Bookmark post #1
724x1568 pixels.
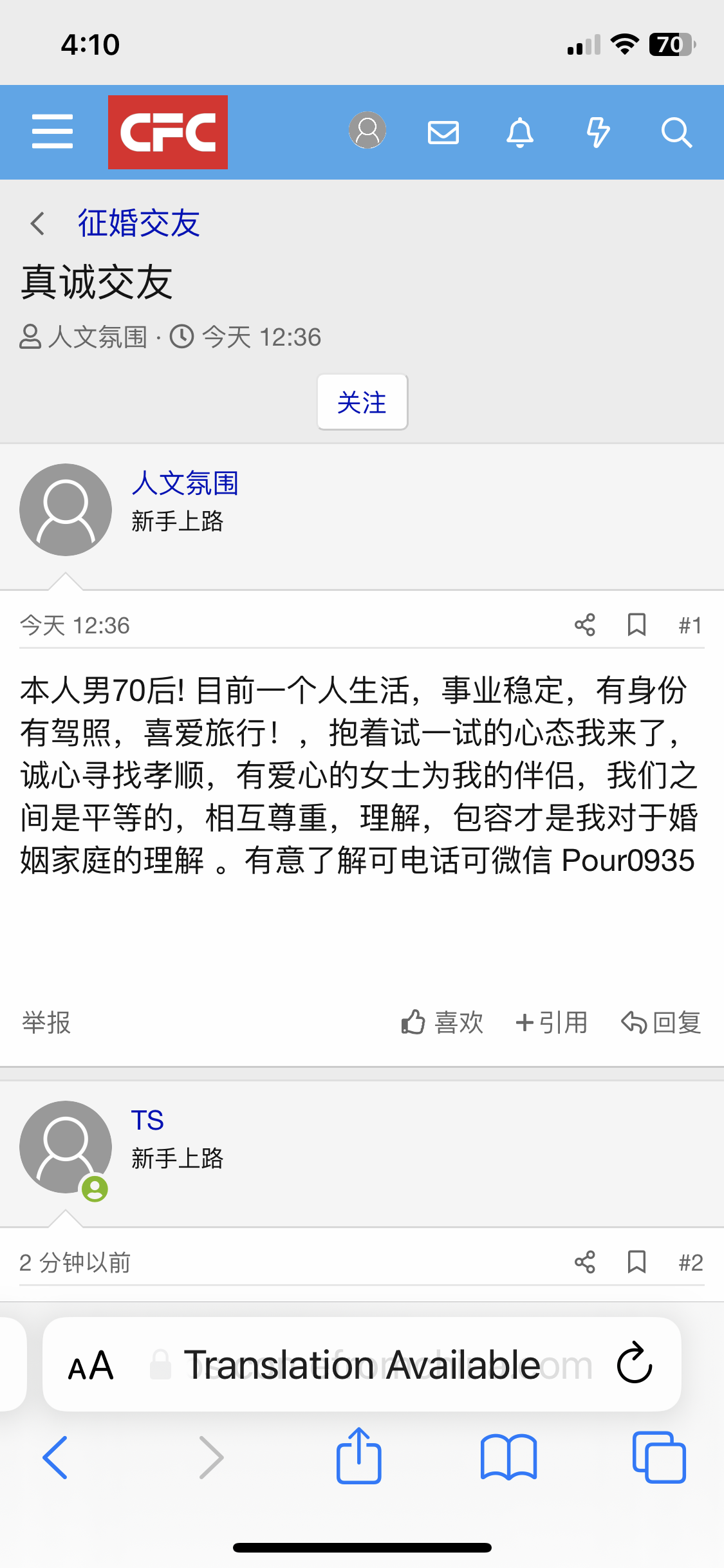(x=636, y=625)
